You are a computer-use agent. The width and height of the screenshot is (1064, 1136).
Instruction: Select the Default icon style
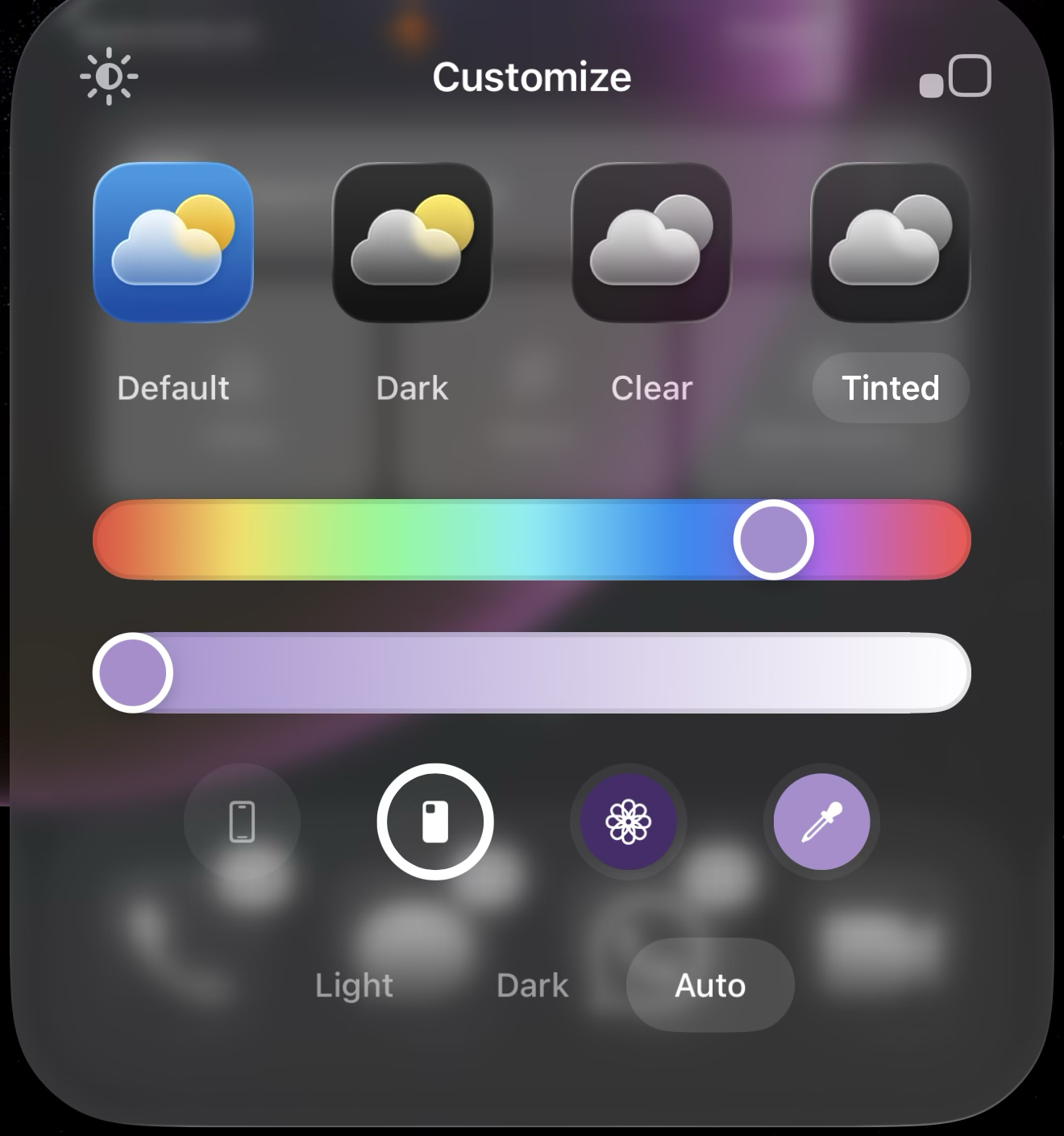pos(173,243)
